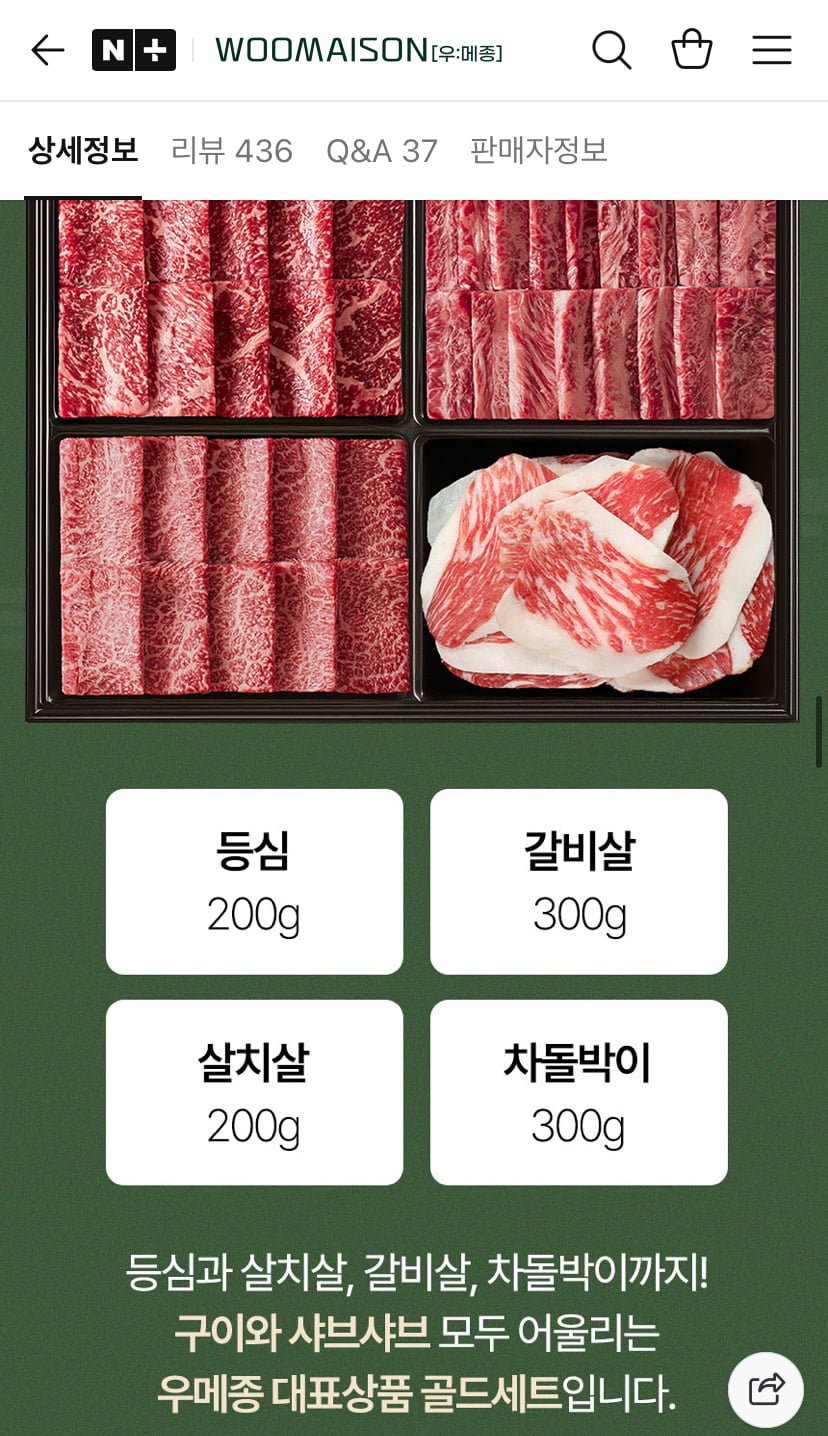Switch to the Q&A 37 tab
Screen dimensions: 828x1436
click(381, 151)
